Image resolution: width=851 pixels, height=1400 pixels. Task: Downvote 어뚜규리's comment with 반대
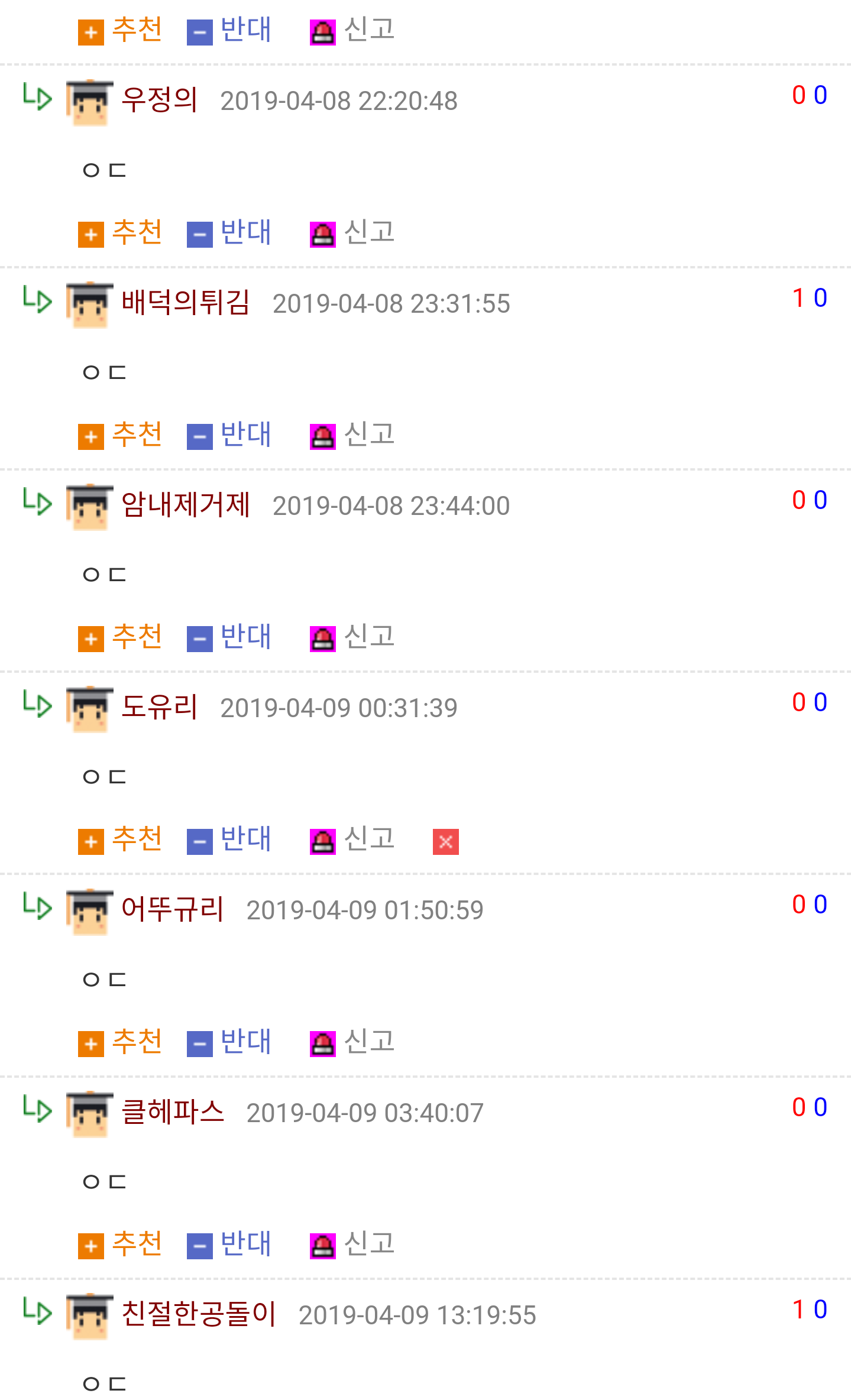(229, 1042)
